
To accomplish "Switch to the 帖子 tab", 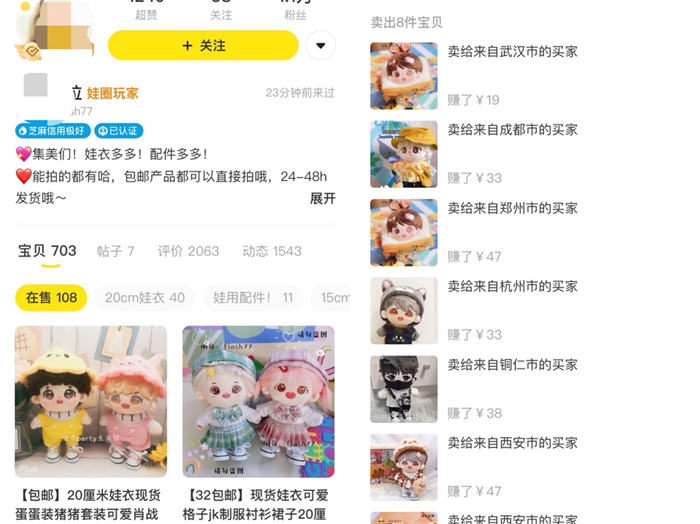I will click(116, 251).
